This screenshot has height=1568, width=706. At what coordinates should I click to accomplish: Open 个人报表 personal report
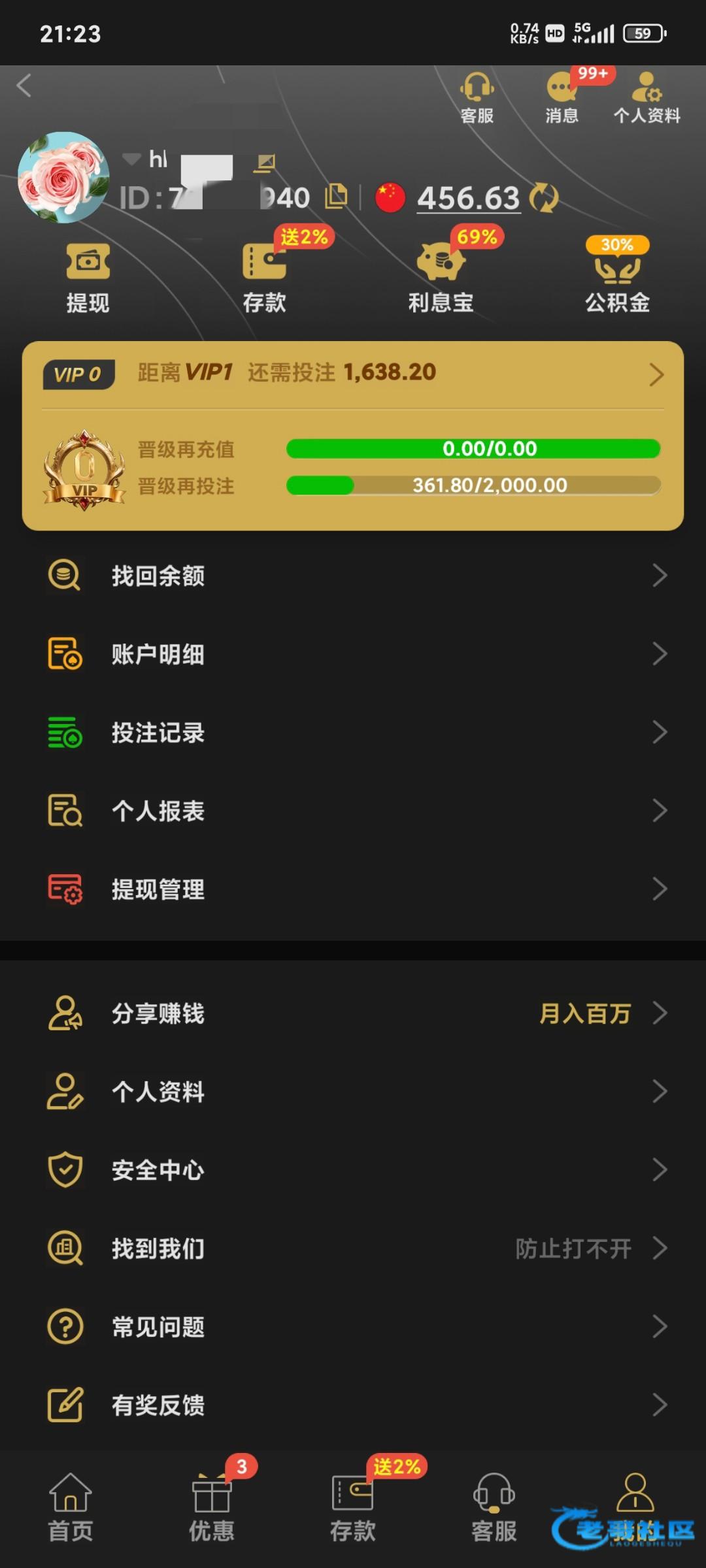click(x=353, y=811)
